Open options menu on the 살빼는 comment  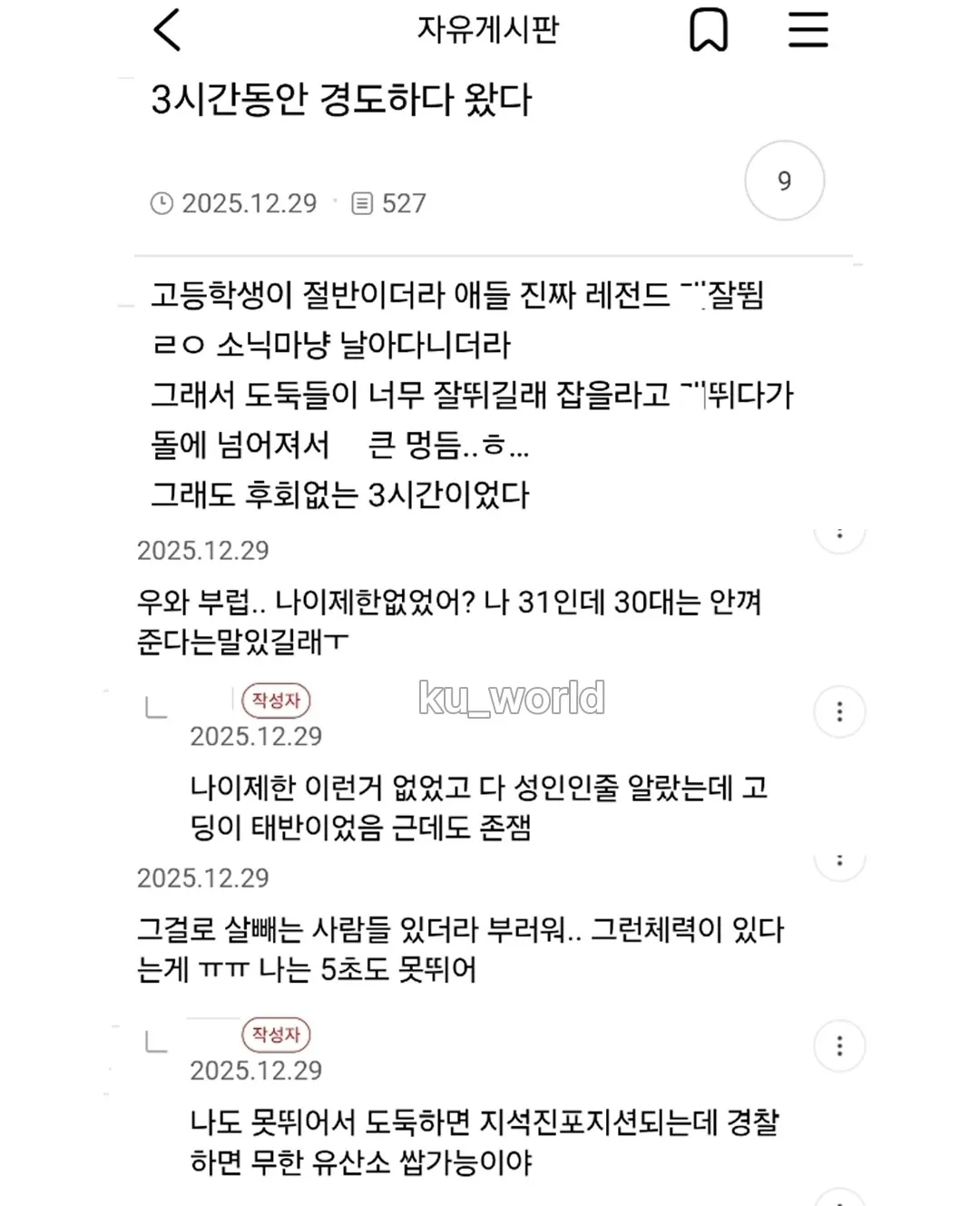[839, 864]
